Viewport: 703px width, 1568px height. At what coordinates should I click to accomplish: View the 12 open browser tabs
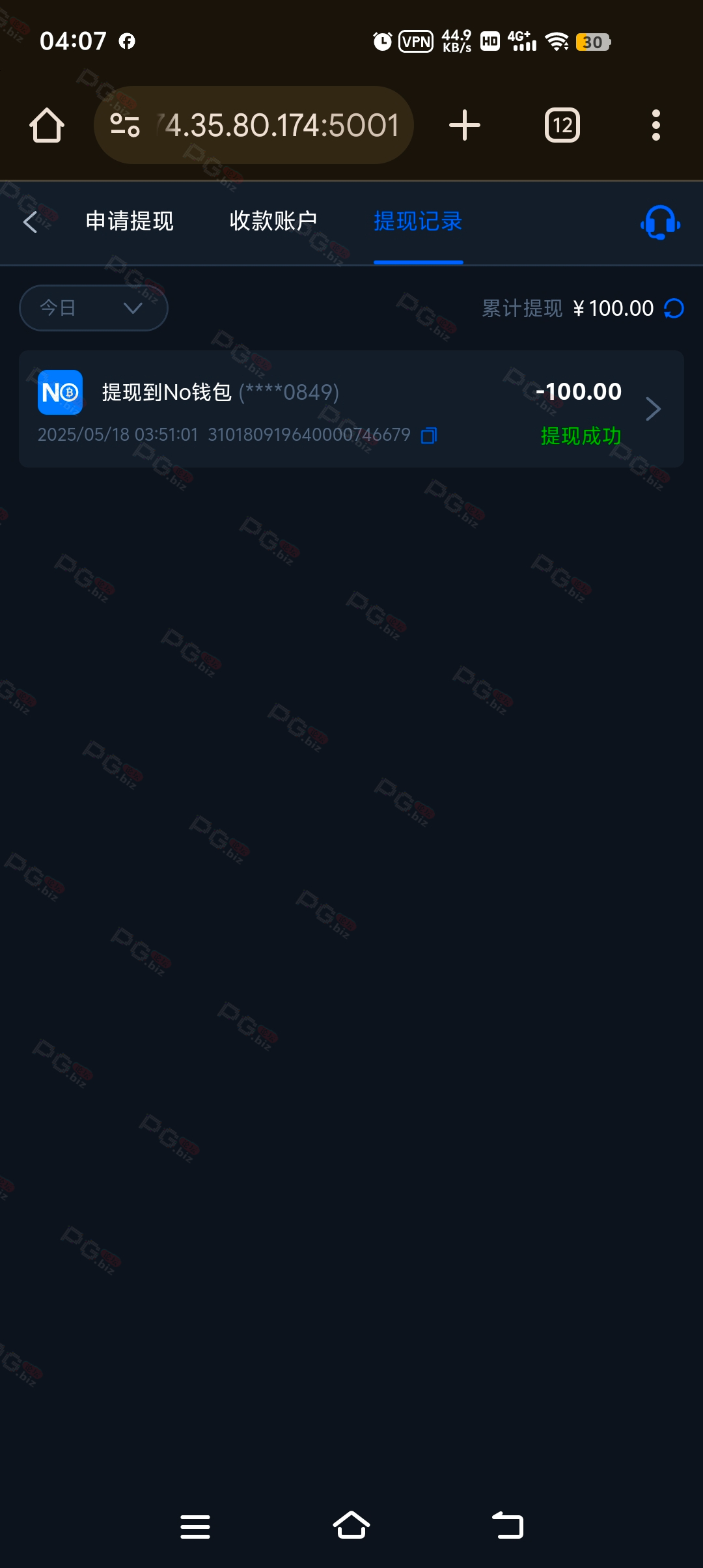coord(562,125)
